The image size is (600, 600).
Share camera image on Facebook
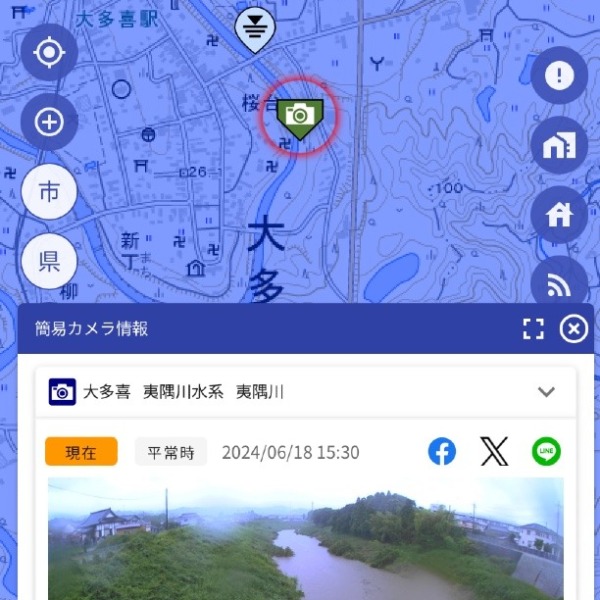coord(442,452)
